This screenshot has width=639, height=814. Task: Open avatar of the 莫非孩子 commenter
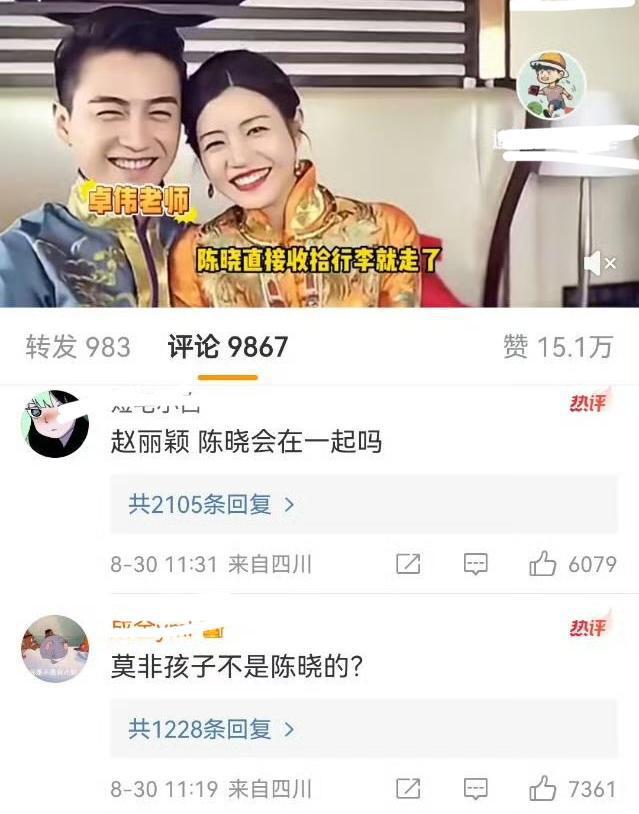[55, 649]
